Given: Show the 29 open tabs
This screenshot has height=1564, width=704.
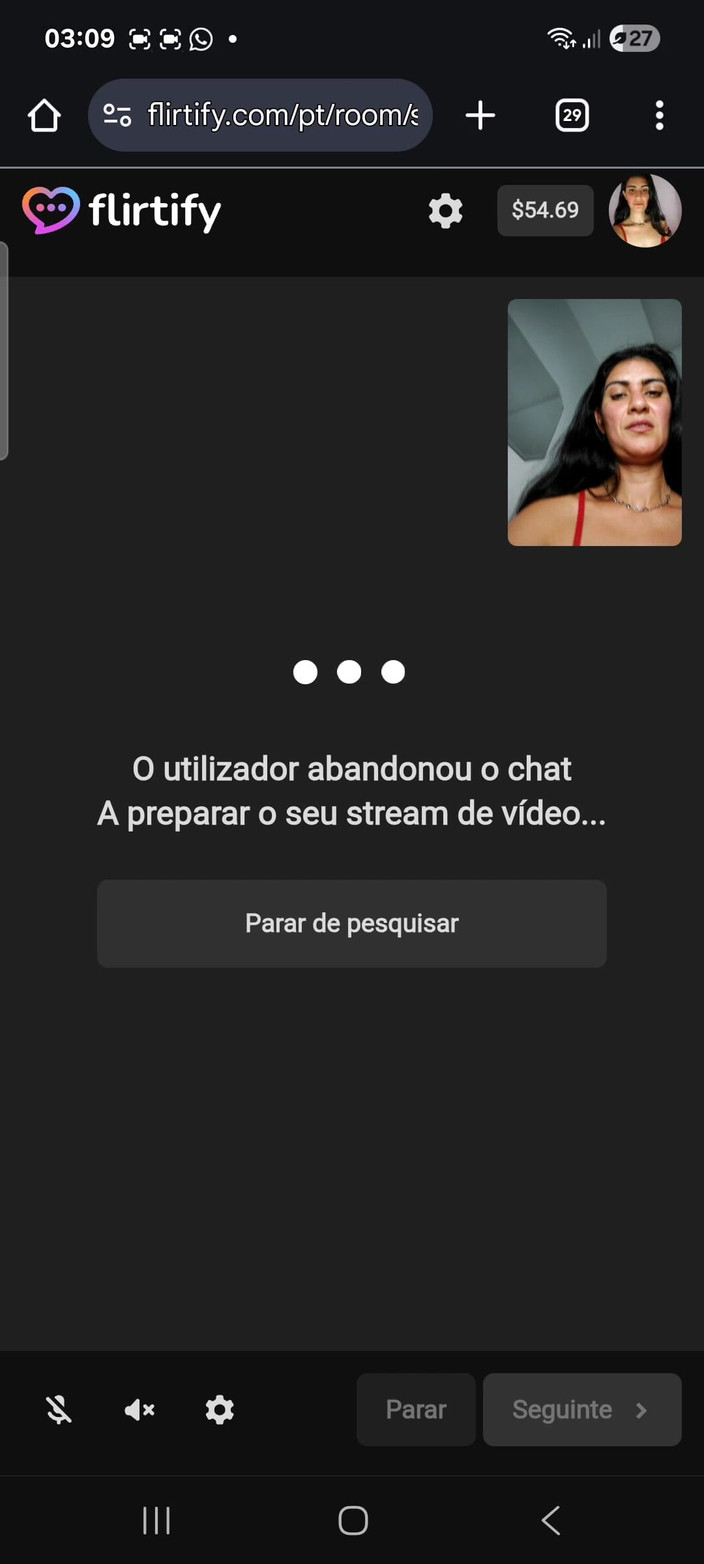Looking at the screenshot, I should pos(572,116).
